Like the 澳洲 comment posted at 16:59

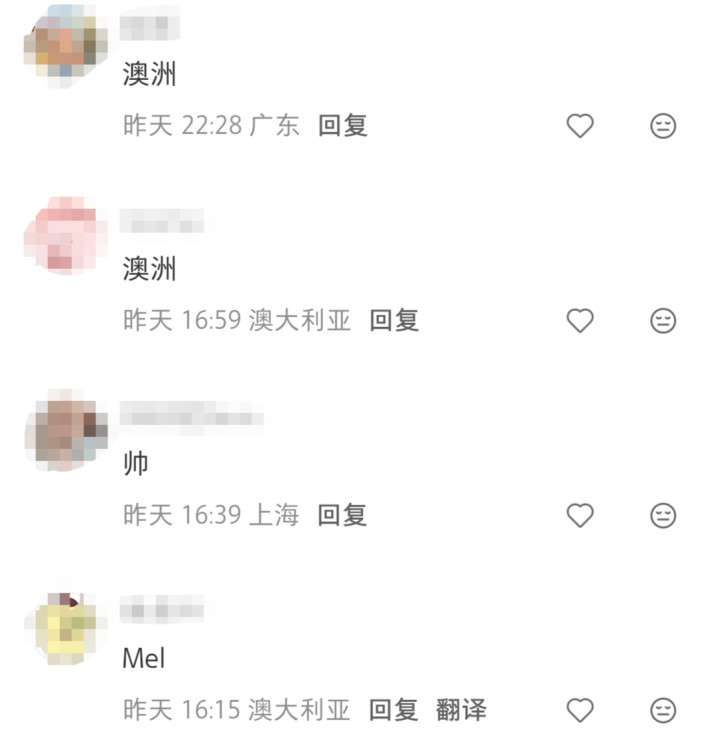[580, 321]
